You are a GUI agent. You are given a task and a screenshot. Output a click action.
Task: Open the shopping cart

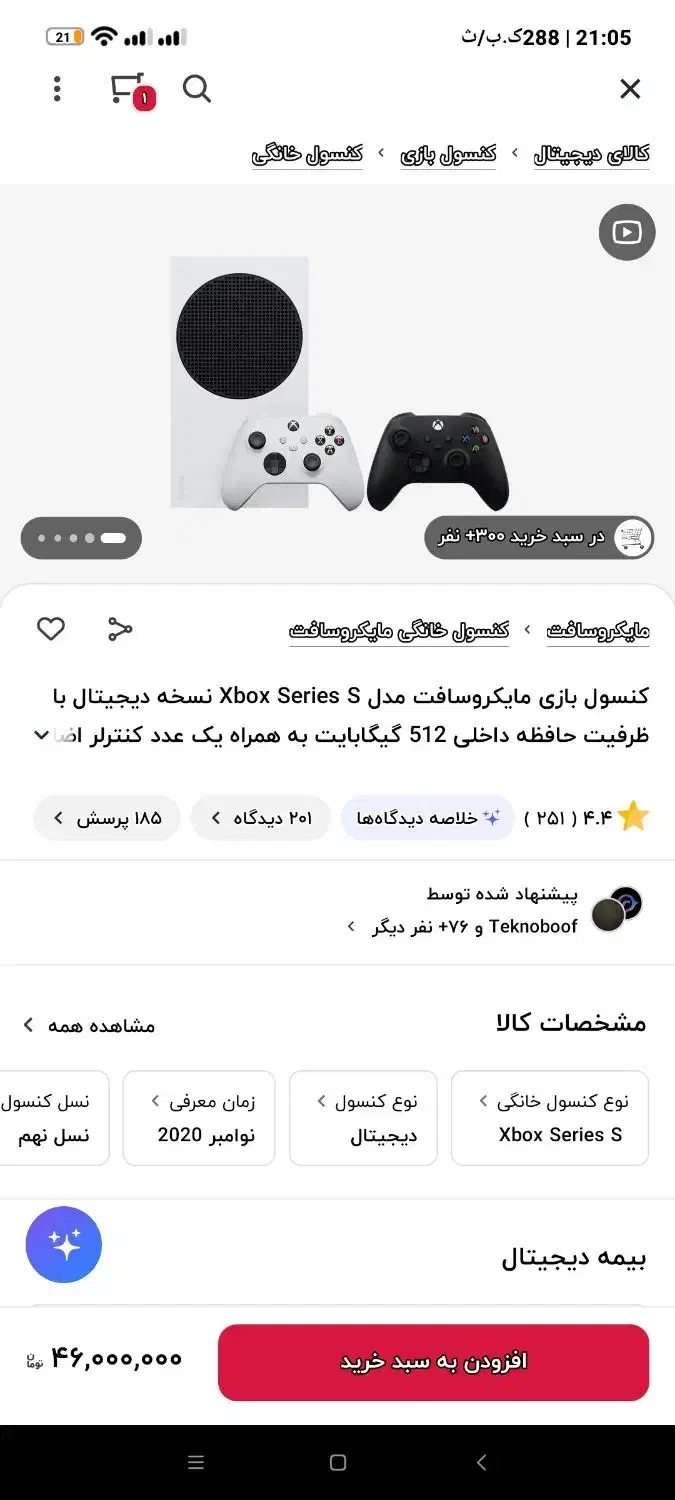tap(128, 89)
